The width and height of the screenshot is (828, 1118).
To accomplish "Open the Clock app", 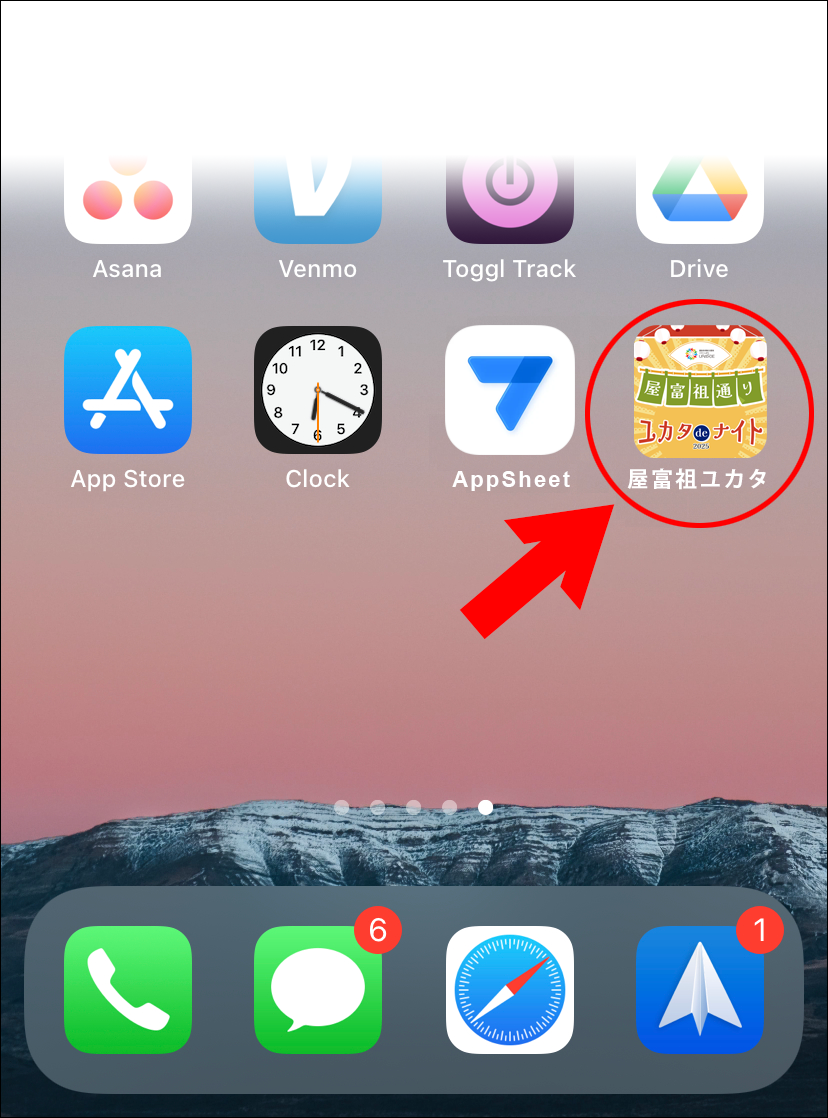I will coord(318,390).
